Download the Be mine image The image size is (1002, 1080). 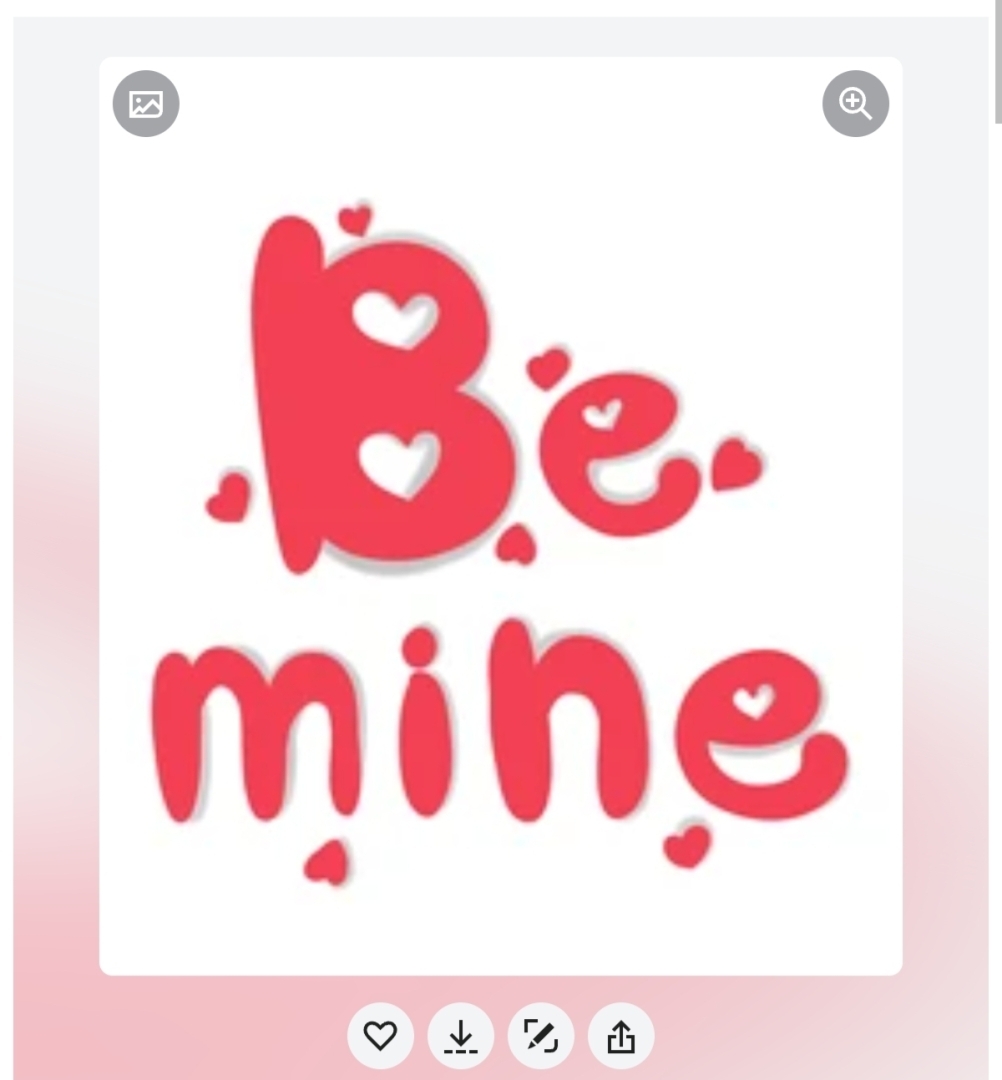[x=460, y=1037]
